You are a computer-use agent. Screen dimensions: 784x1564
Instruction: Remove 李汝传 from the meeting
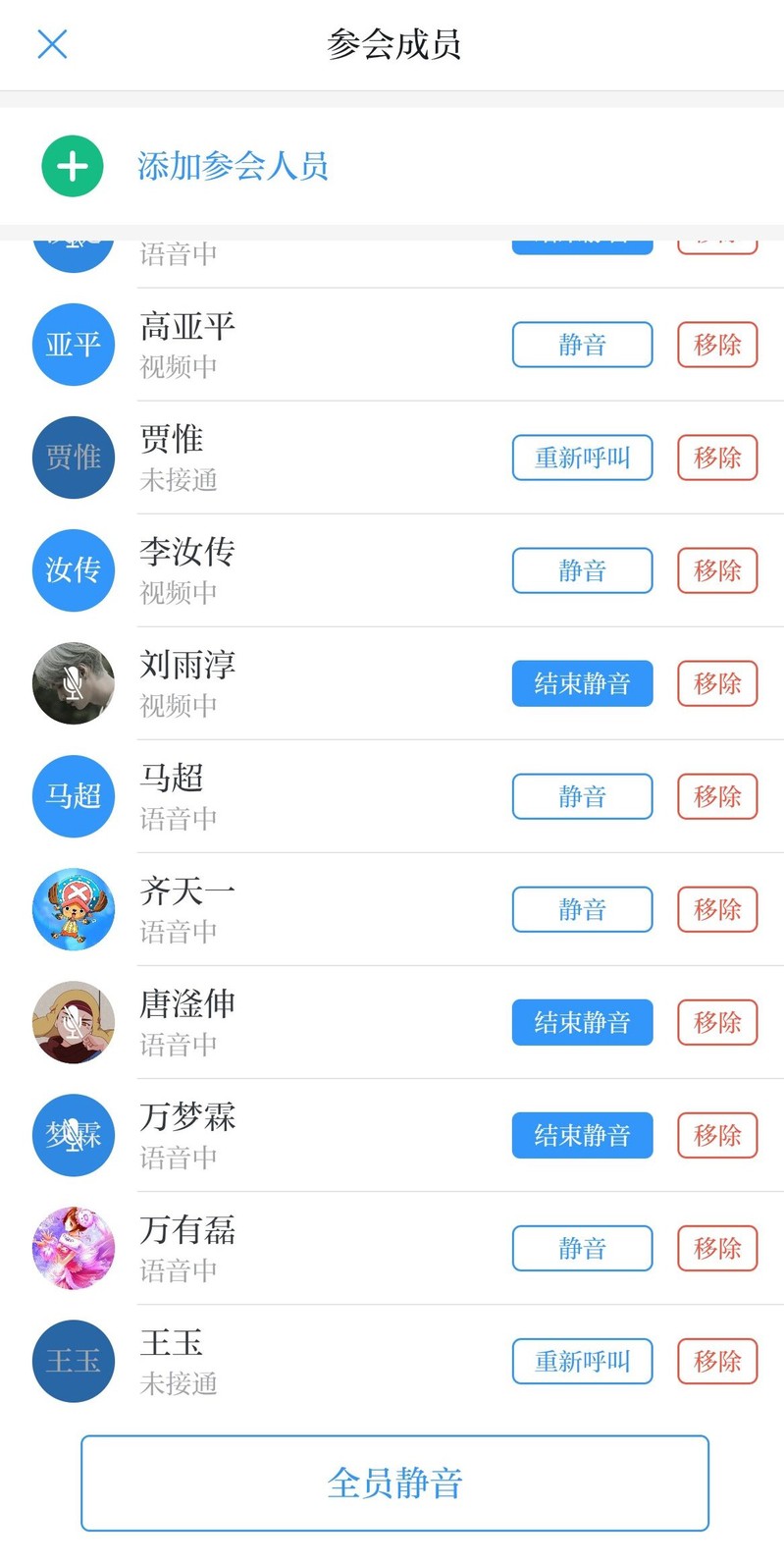click(717, 570)
